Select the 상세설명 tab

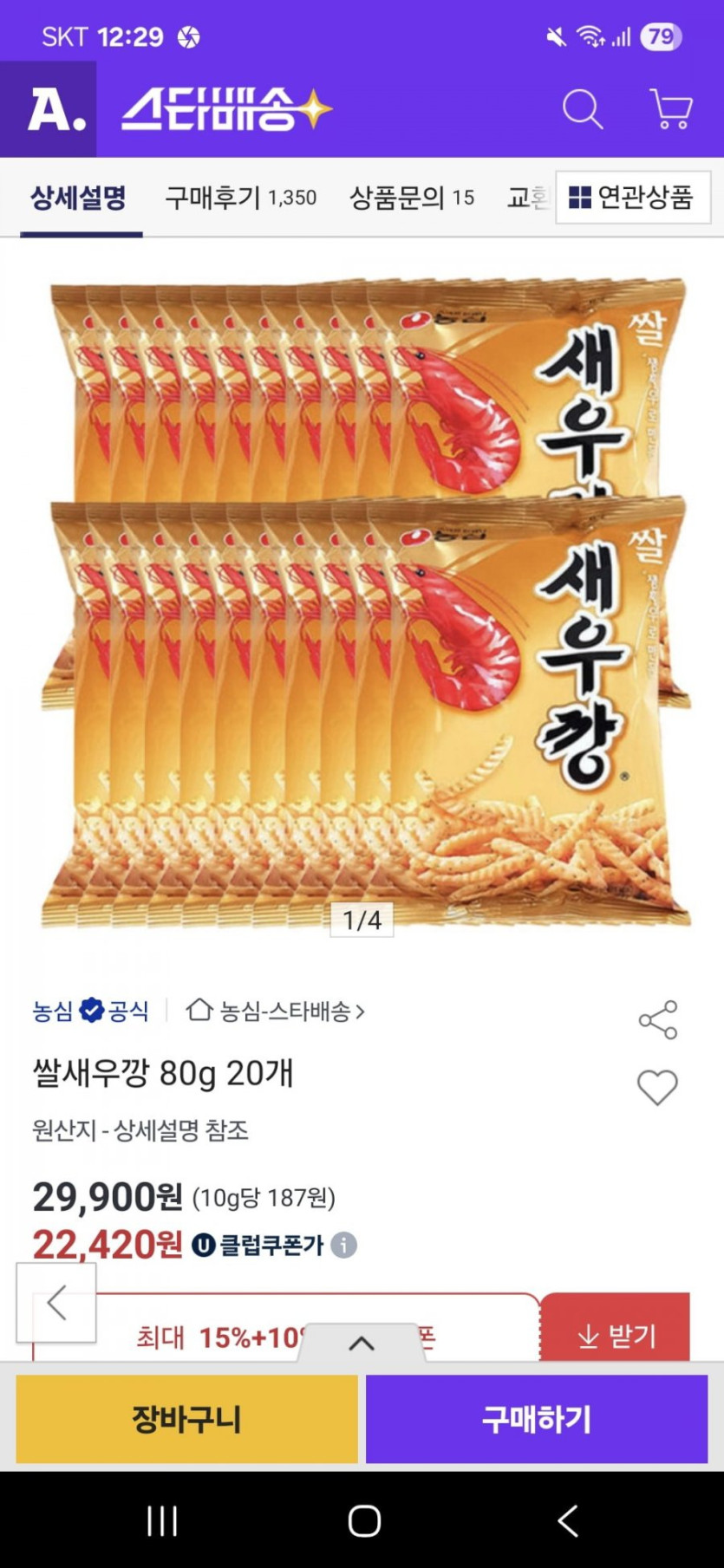coord(79,198)
